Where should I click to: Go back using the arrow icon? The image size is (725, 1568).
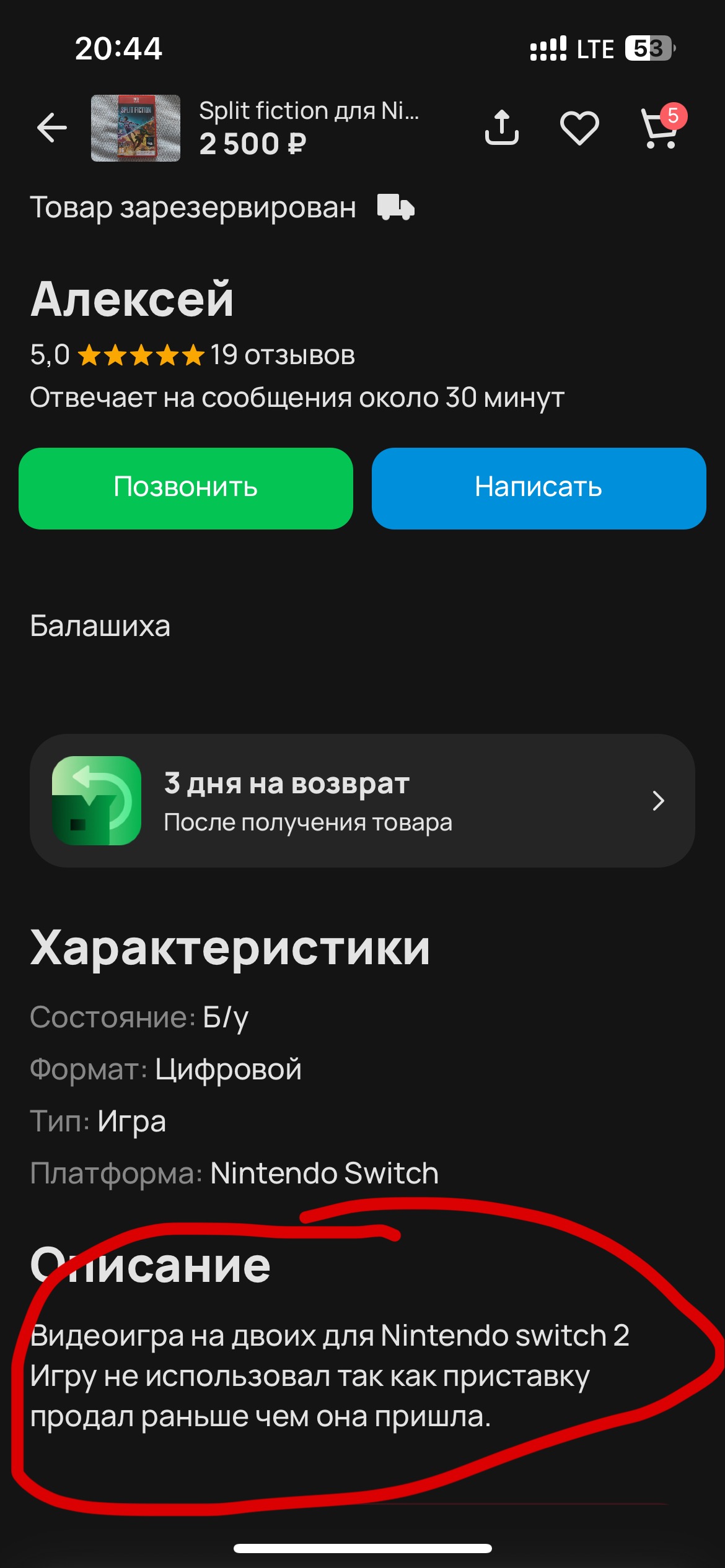[x=52, y=128]
